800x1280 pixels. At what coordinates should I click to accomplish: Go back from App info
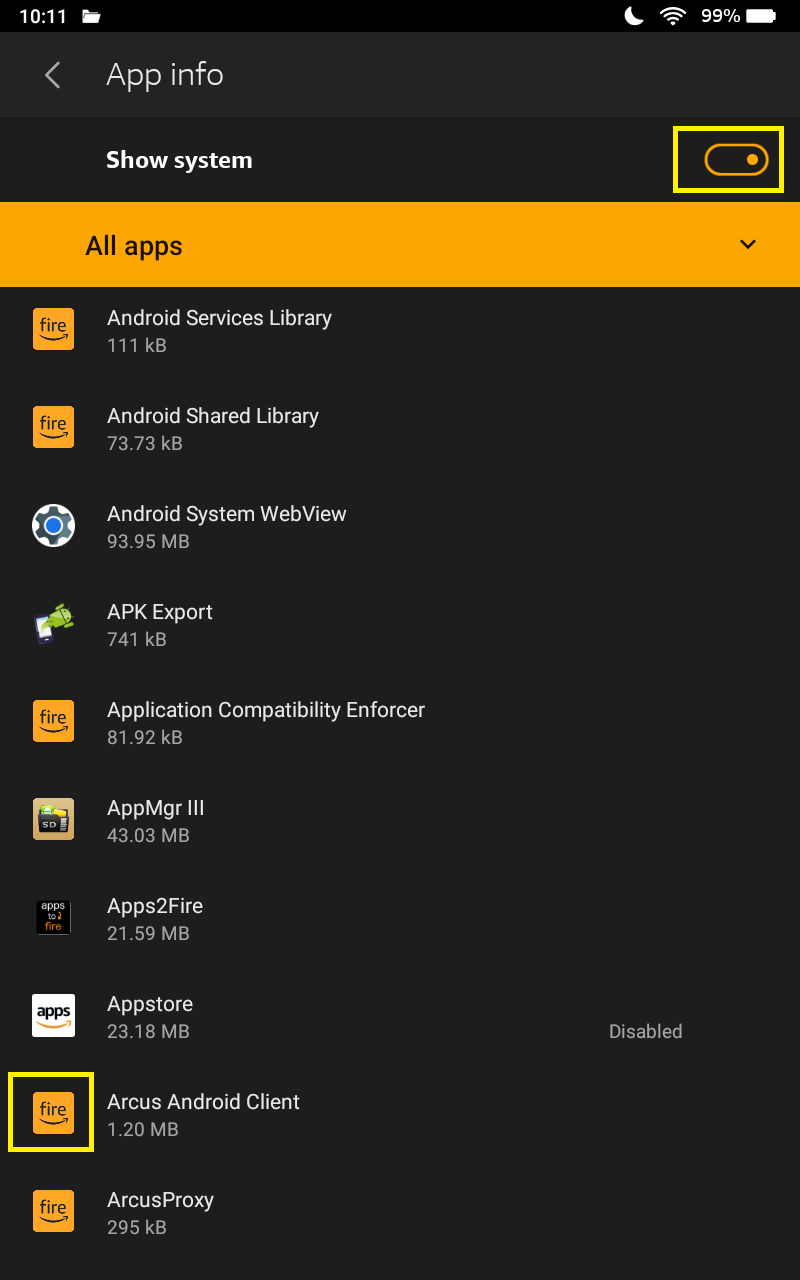53,75
